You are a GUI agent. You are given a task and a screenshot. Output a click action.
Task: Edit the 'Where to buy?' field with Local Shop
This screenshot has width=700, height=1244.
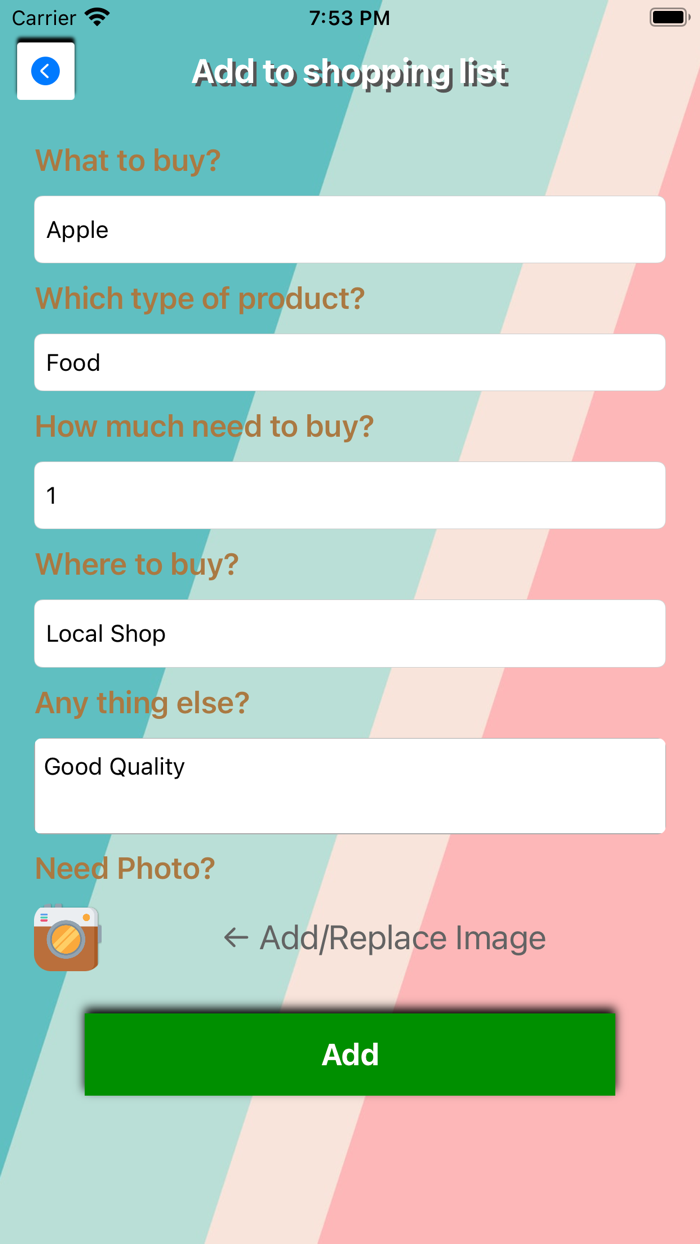click(350, 633)
